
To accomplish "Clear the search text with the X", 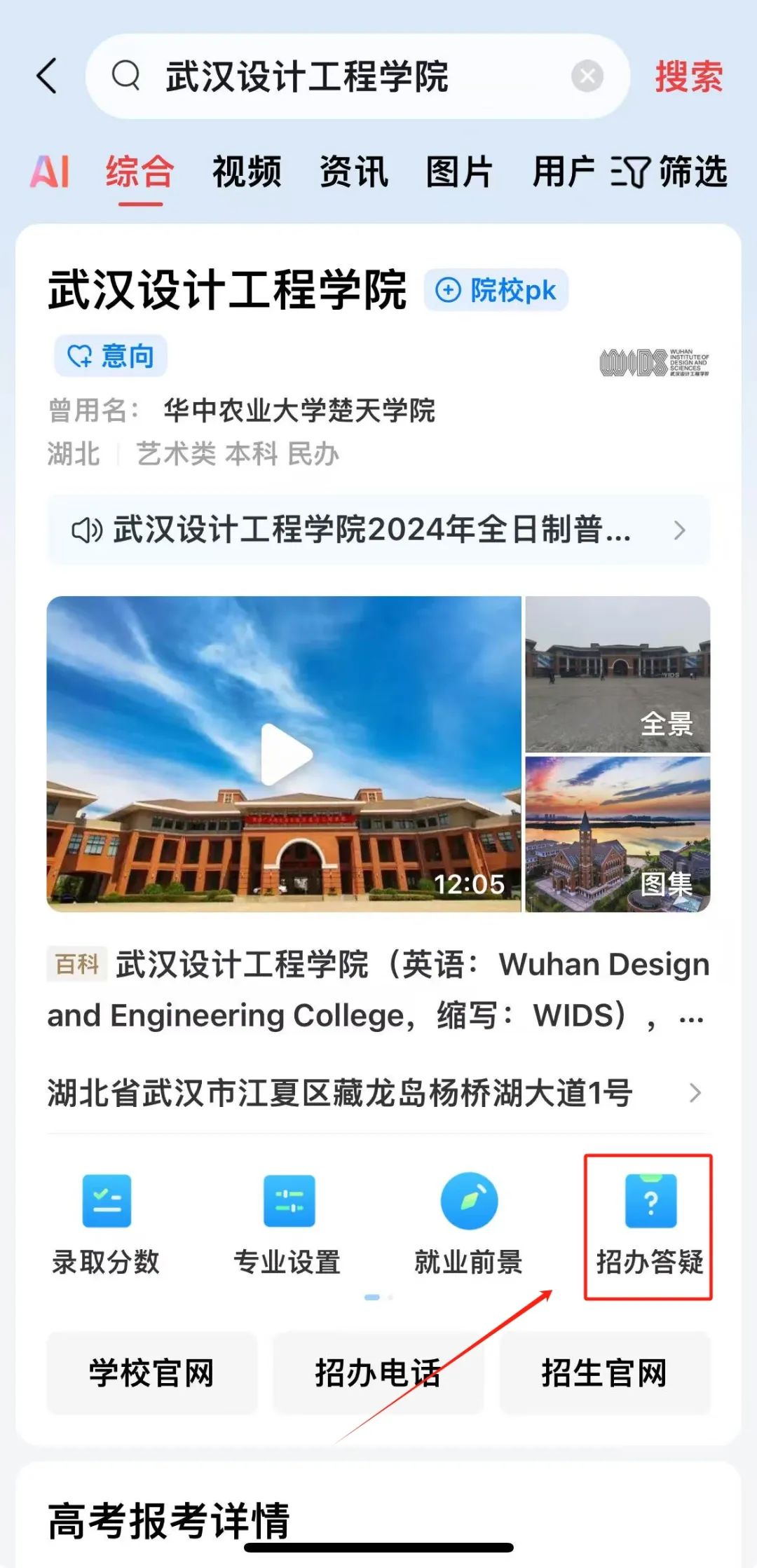I will pyautogui.click(x=587, y=76).
